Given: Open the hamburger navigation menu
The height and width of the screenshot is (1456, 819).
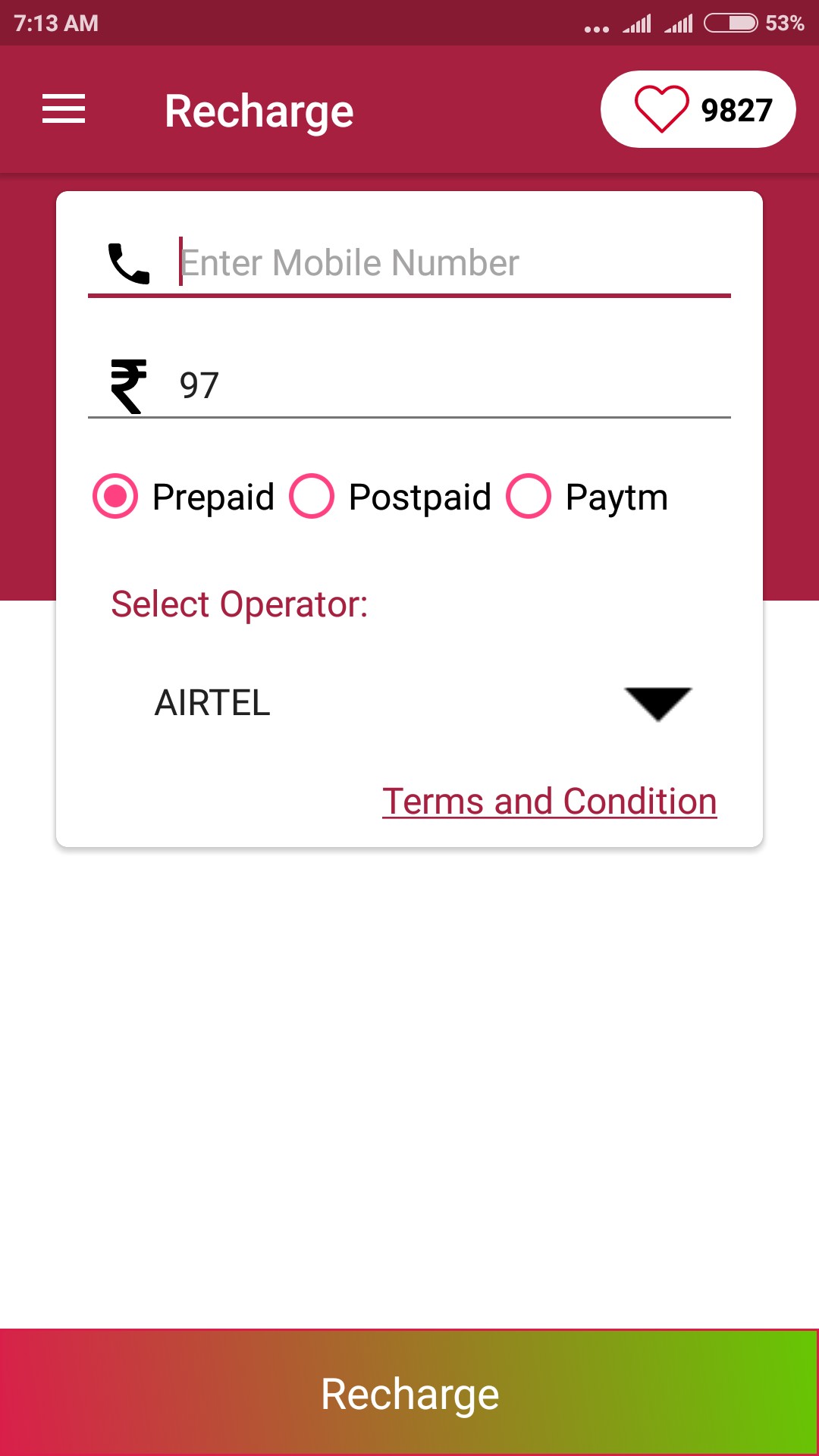Looking at the screenshot, I should tap(64, 109).
